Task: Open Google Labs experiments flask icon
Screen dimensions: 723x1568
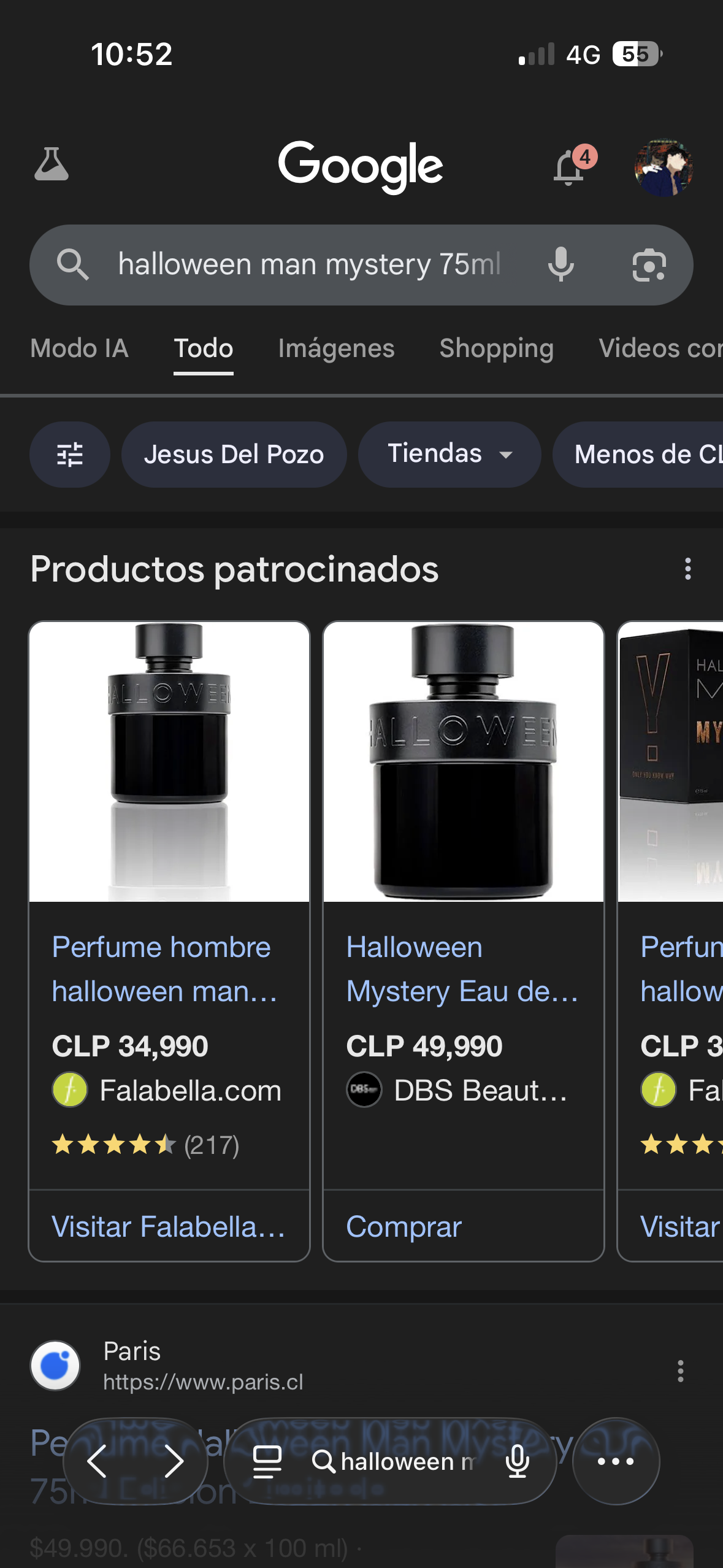Action: pos(53,164)
